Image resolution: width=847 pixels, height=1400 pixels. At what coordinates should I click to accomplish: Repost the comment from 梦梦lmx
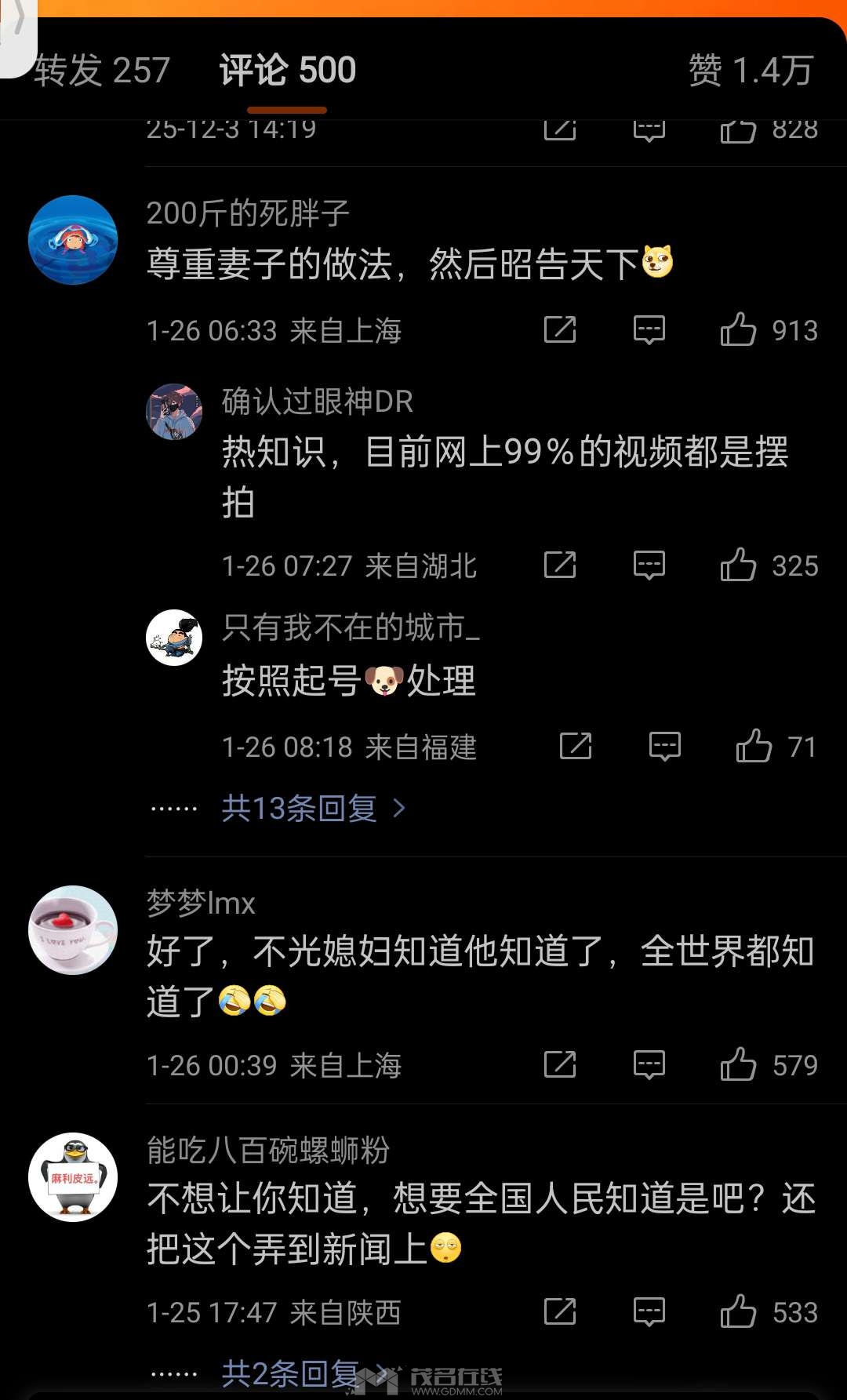click(x=560, y=1065)
